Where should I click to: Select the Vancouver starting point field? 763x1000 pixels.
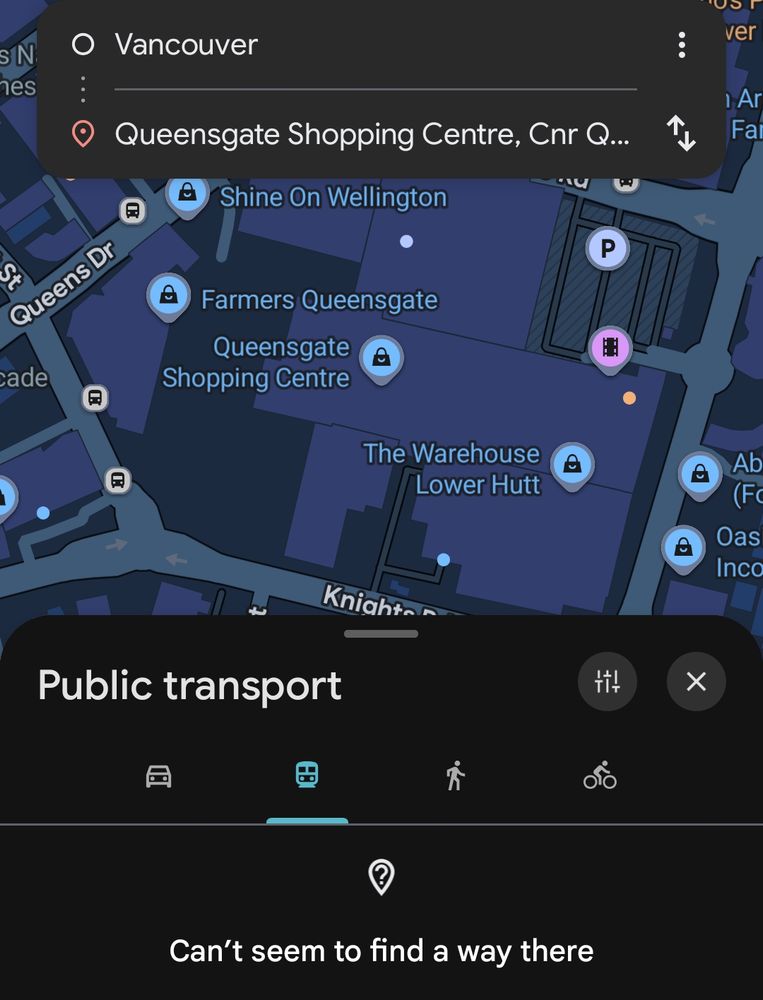(300, 44)
